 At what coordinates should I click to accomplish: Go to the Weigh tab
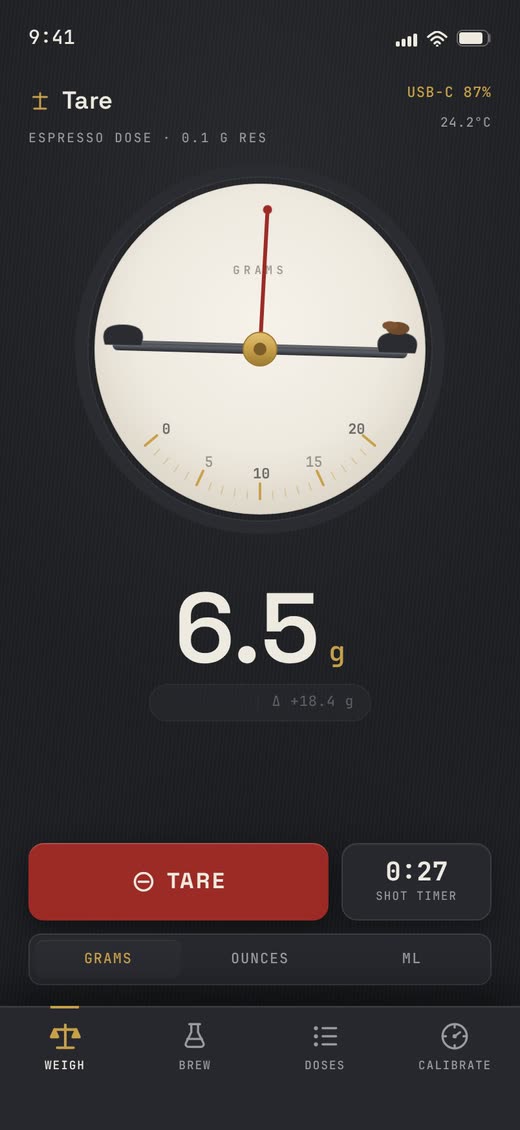coord(65,1046)
